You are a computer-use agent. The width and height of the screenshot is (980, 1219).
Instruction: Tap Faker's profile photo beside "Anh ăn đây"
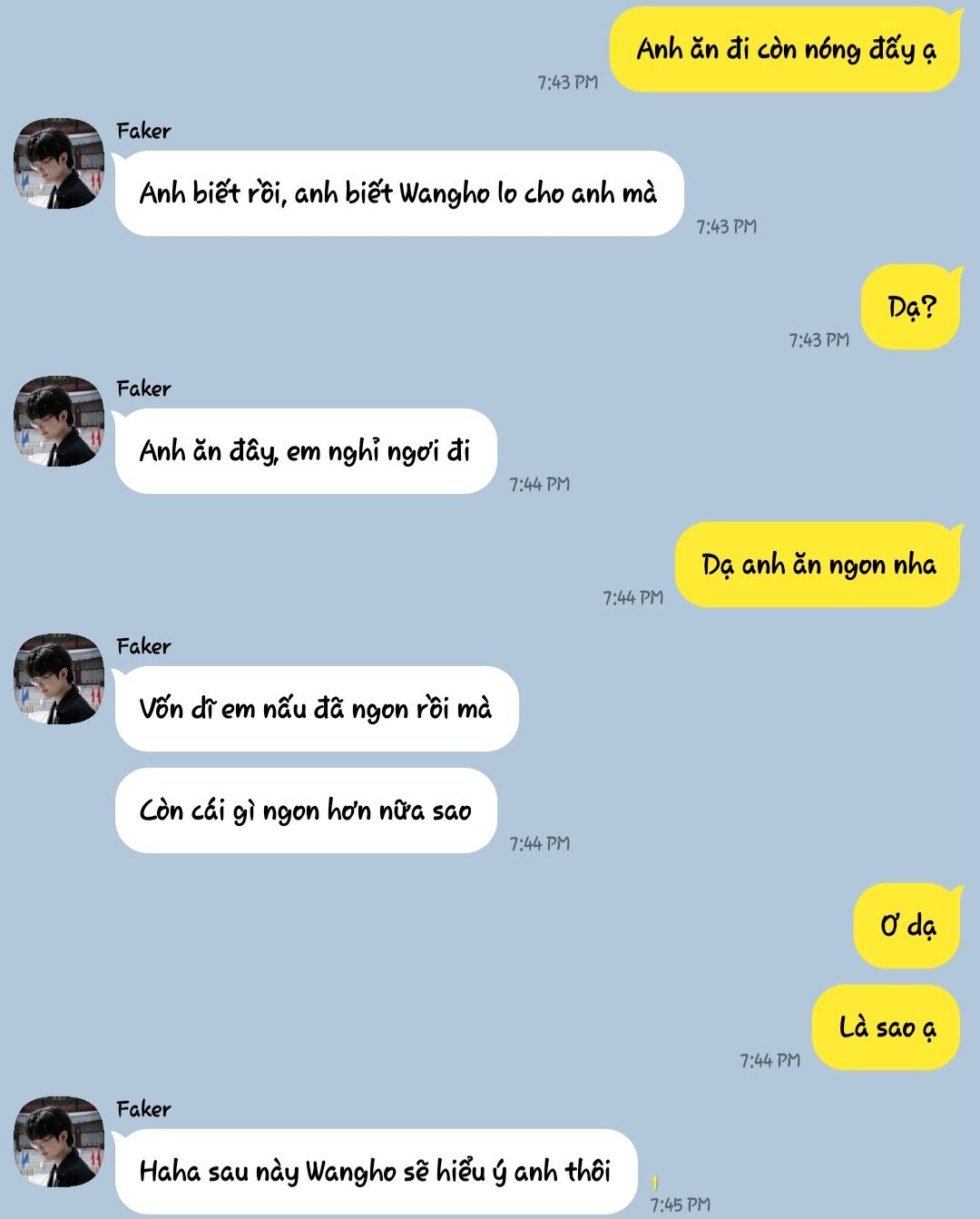(x=59, y=421)
